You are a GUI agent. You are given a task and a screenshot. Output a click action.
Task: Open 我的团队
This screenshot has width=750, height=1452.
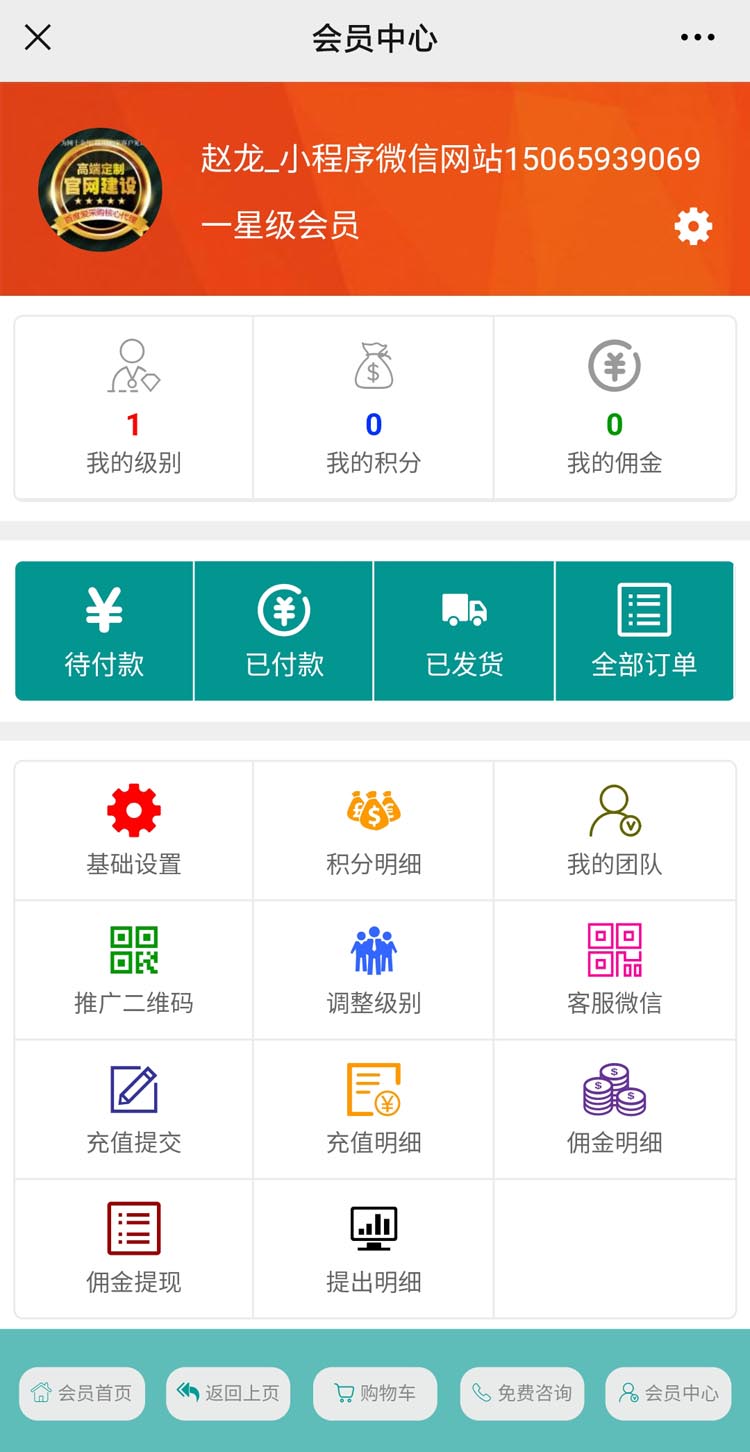pyautogui.click(x=615, y=831)
